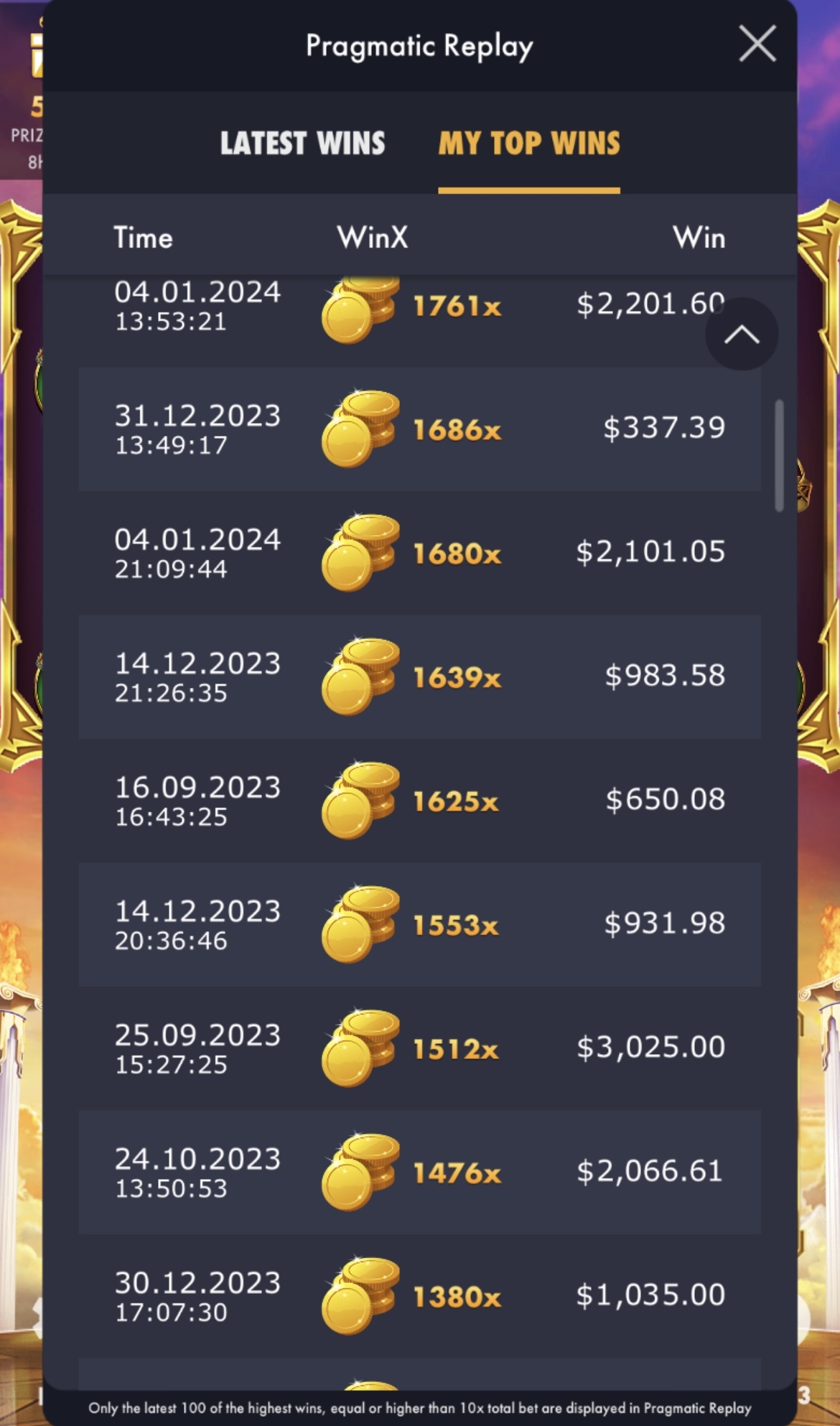View the 1625x win from 16.09.2023
The width and height of the screenshot is (840, 1426).
(420, 801)
